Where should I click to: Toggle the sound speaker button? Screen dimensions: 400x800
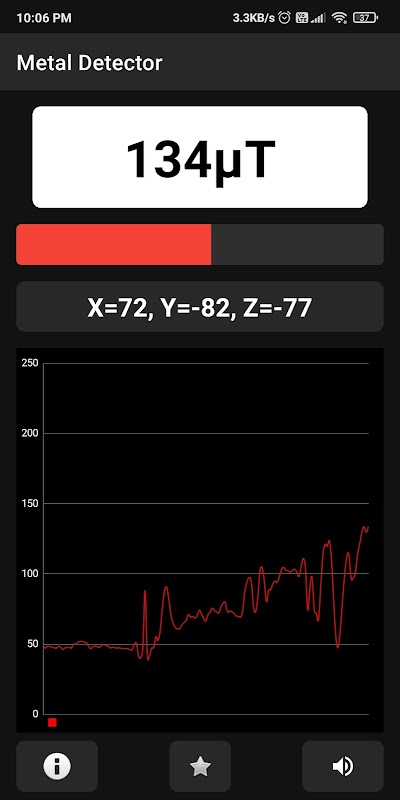click(343, 766)
